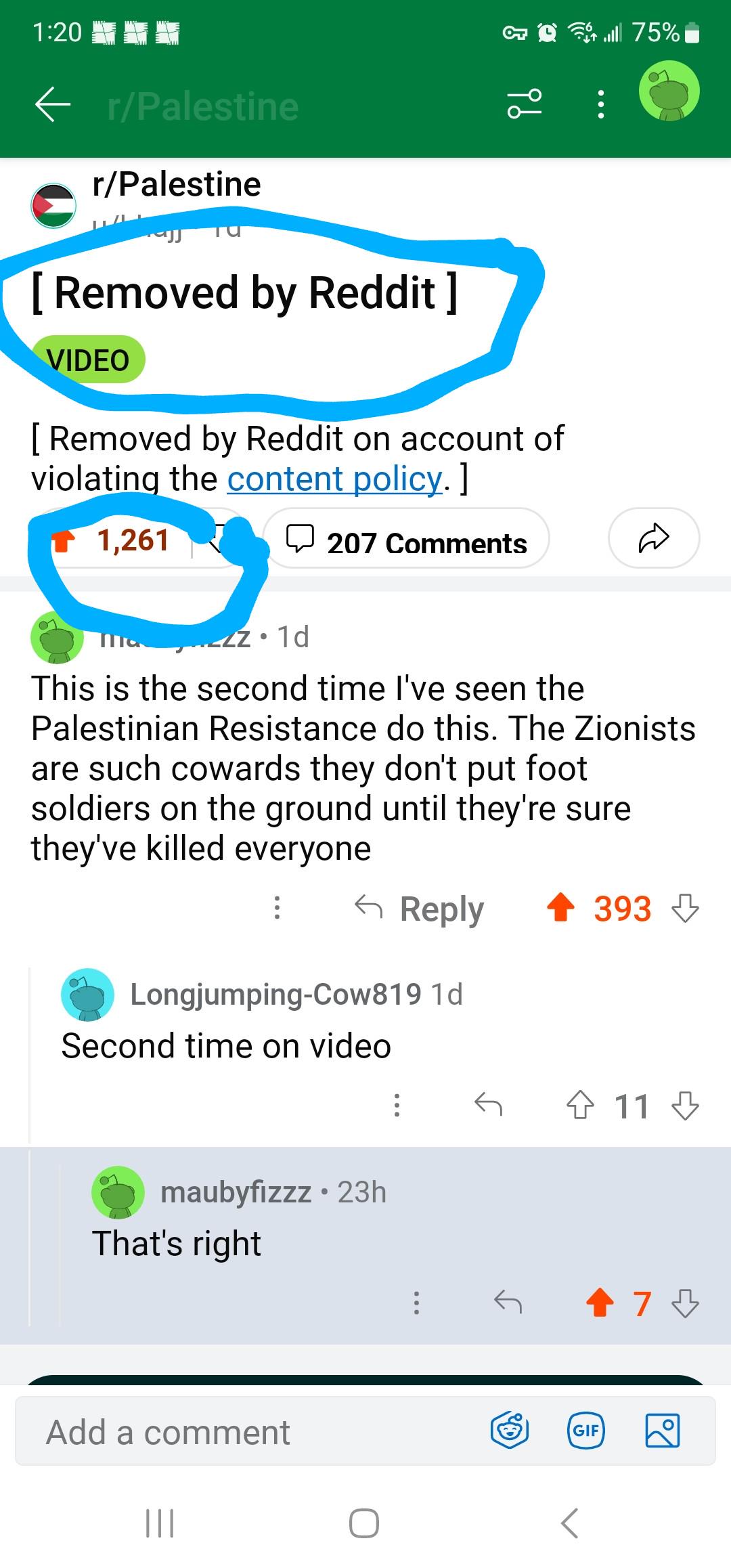This screenshot has height=1568, width=731.
Task: Open your profile avatar at top right
Action: point(669,91)
